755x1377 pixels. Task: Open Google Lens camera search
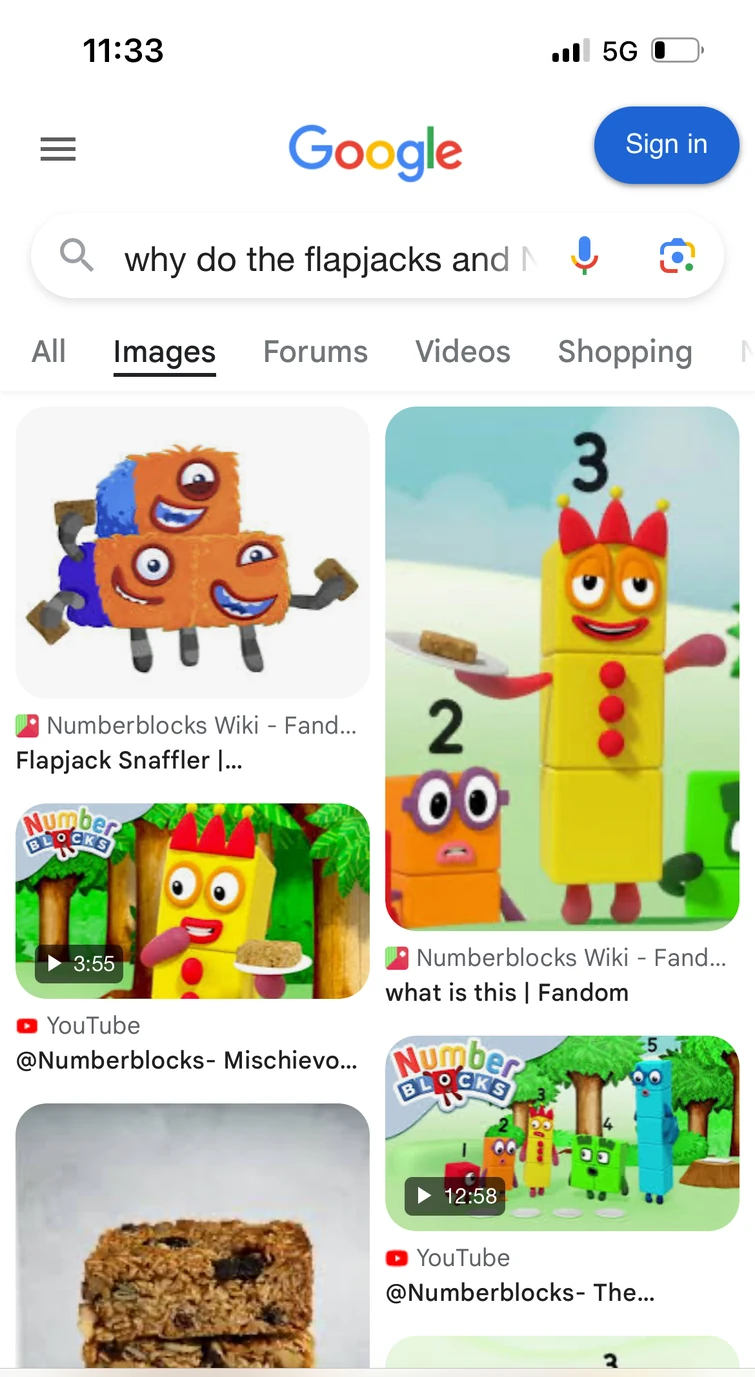click(x=677, y=257)
